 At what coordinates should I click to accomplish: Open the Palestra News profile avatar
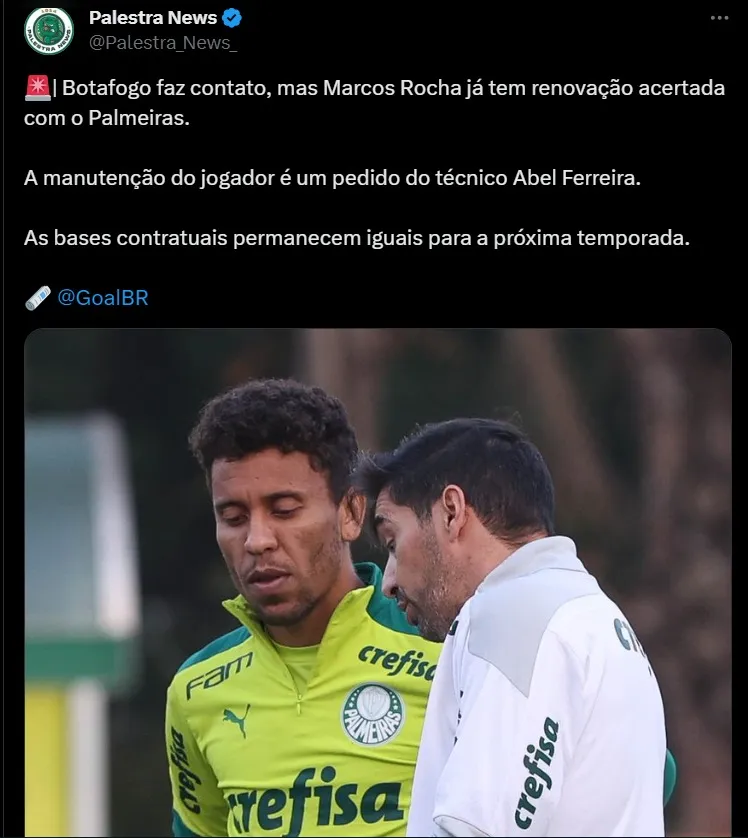[x=49, y=30]
